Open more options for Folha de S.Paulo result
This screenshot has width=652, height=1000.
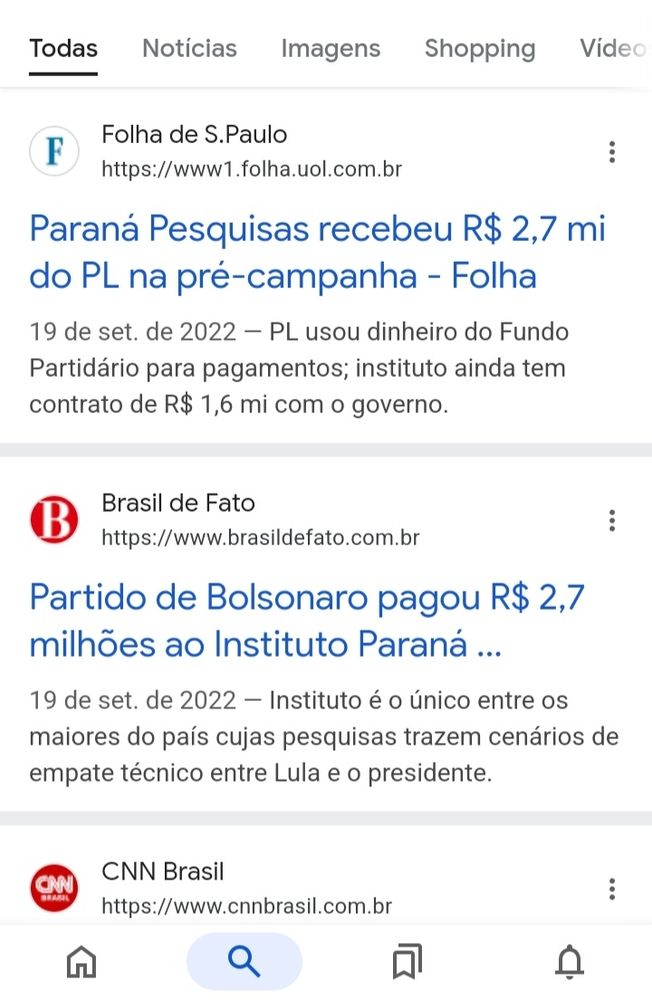click(611, 152)
